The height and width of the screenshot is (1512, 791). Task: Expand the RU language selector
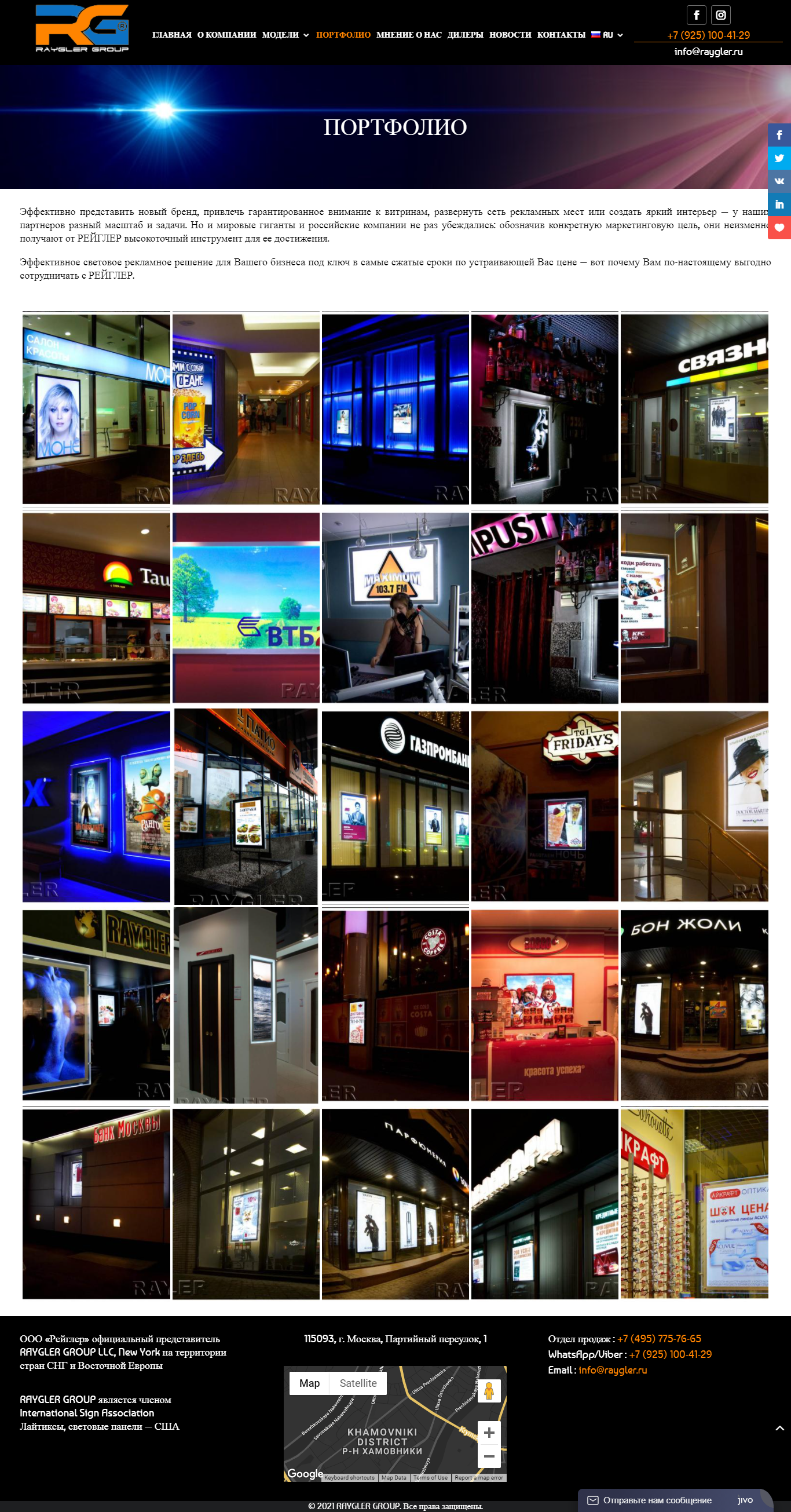pos(607,35)
